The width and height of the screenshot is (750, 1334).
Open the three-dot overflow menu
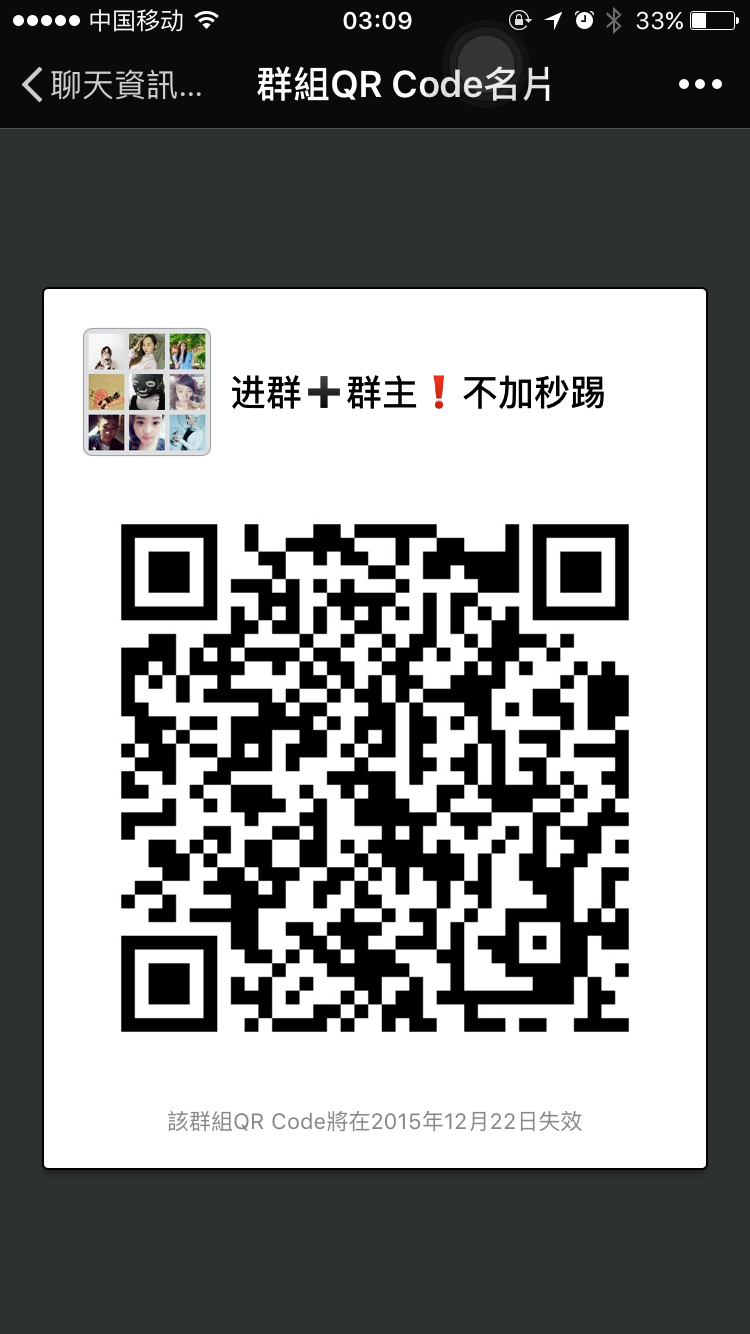699,85
